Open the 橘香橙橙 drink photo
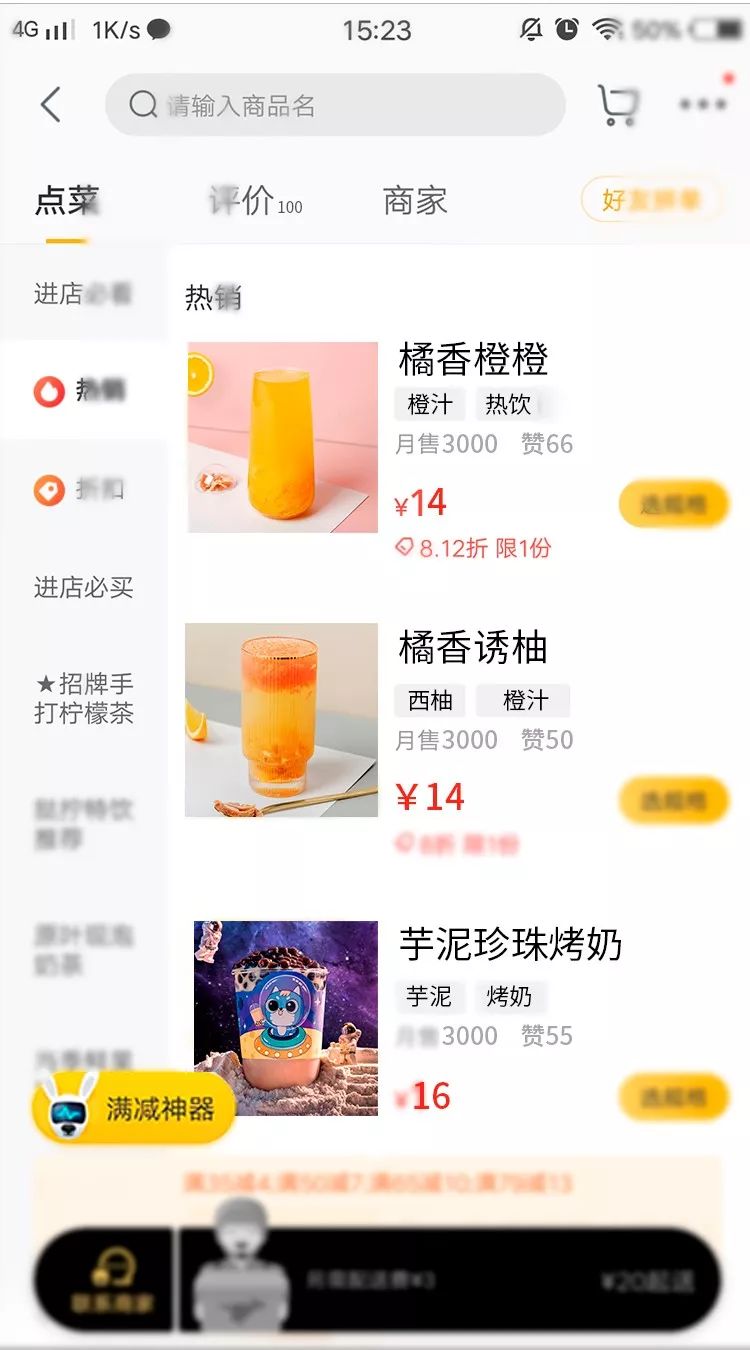Viewport: 750px width, 1350px height. [283, 437]
